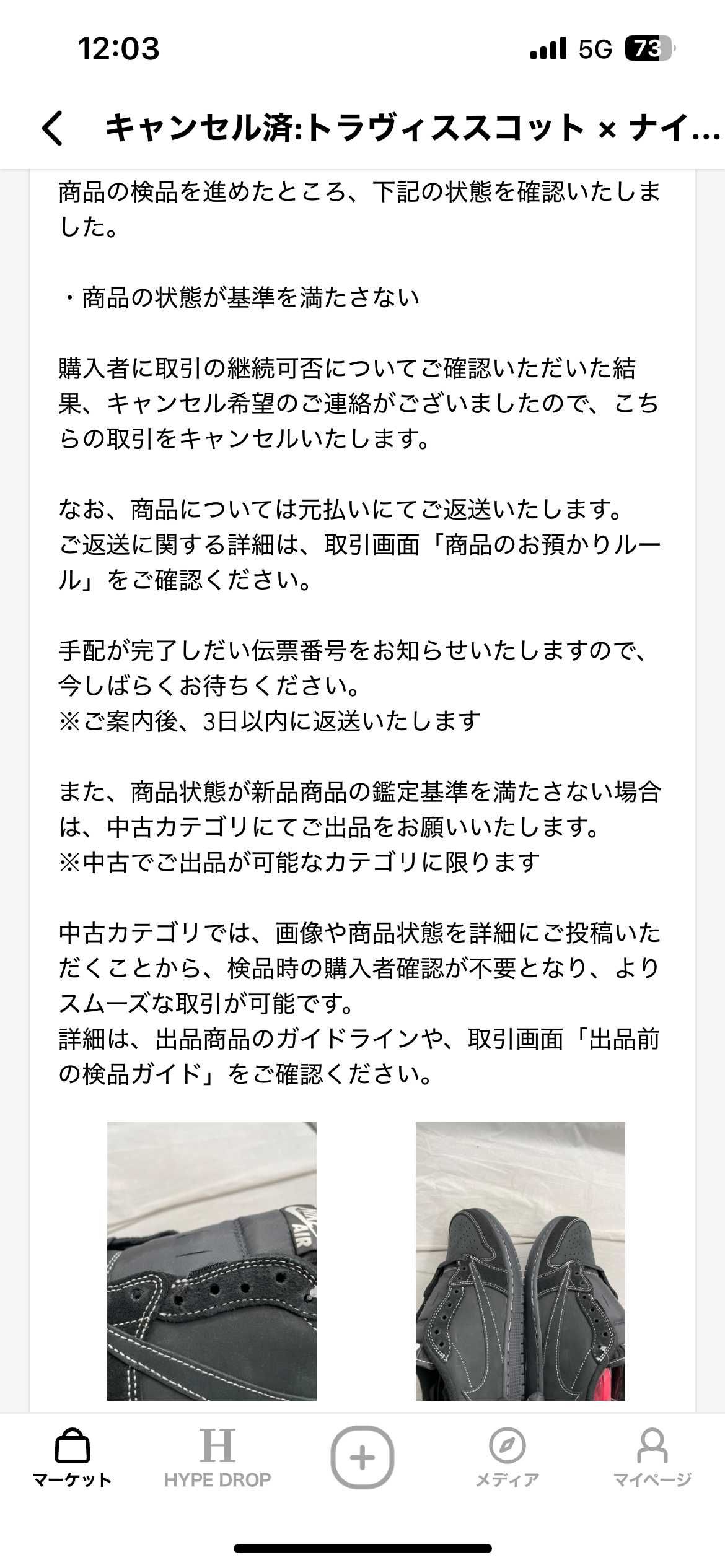Tap the plus button to list an item

pyautogui.click(x=362, y=1457)
